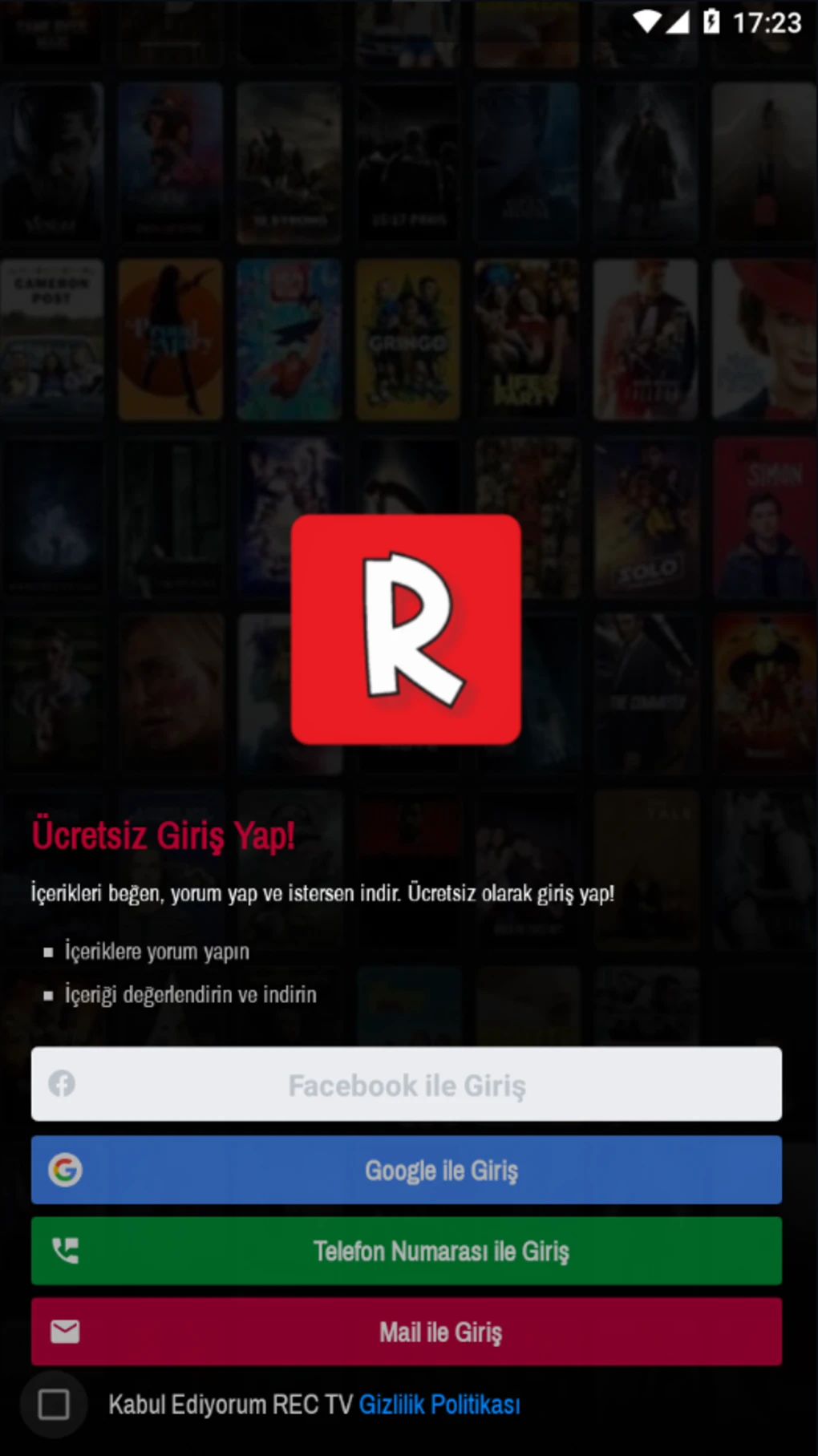Open the Gizlilik Politikası link
The width and height of the screenshot is (818, 1456).
439,1405
